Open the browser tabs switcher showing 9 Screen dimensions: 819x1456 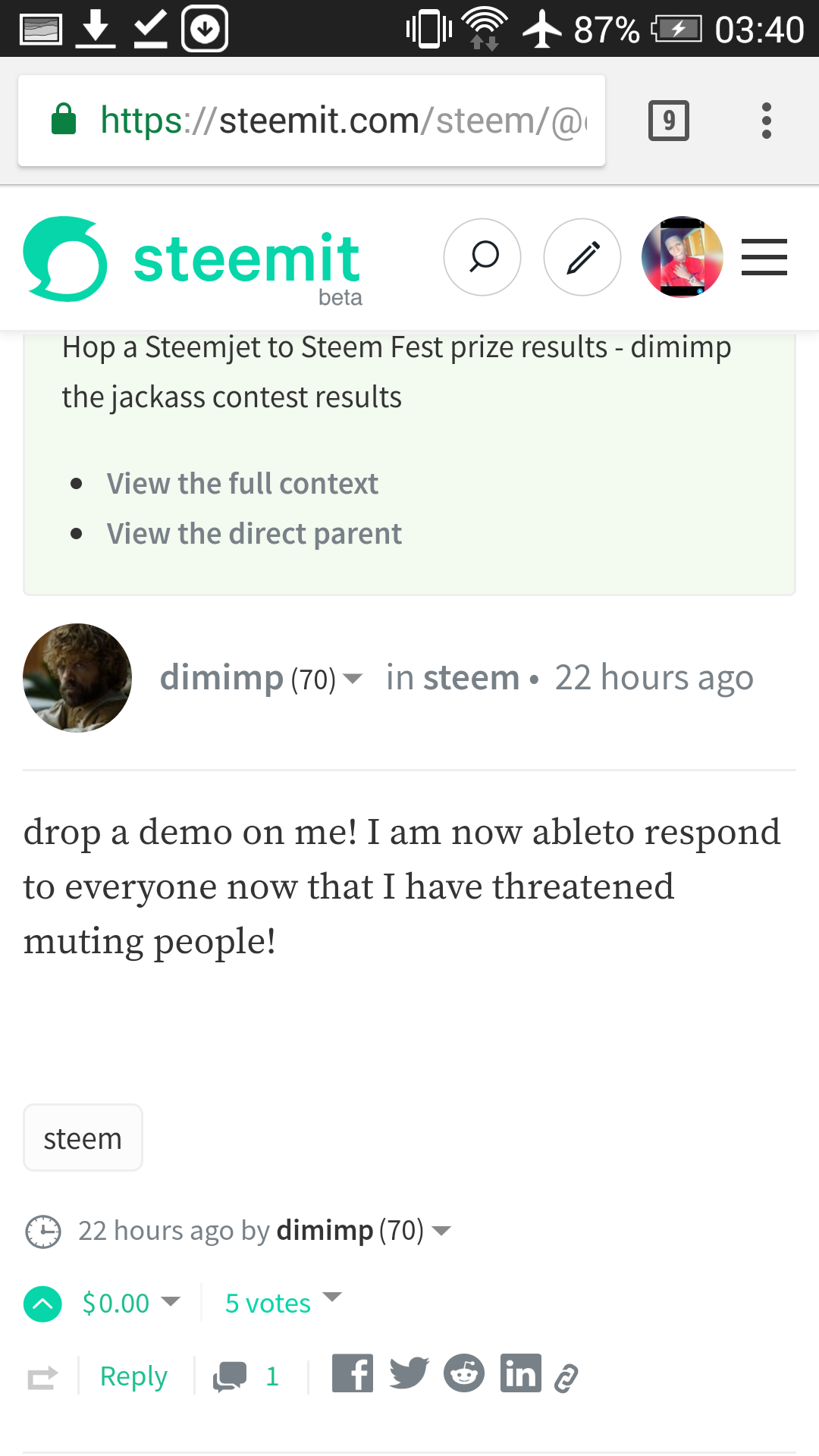click(669, 121)
